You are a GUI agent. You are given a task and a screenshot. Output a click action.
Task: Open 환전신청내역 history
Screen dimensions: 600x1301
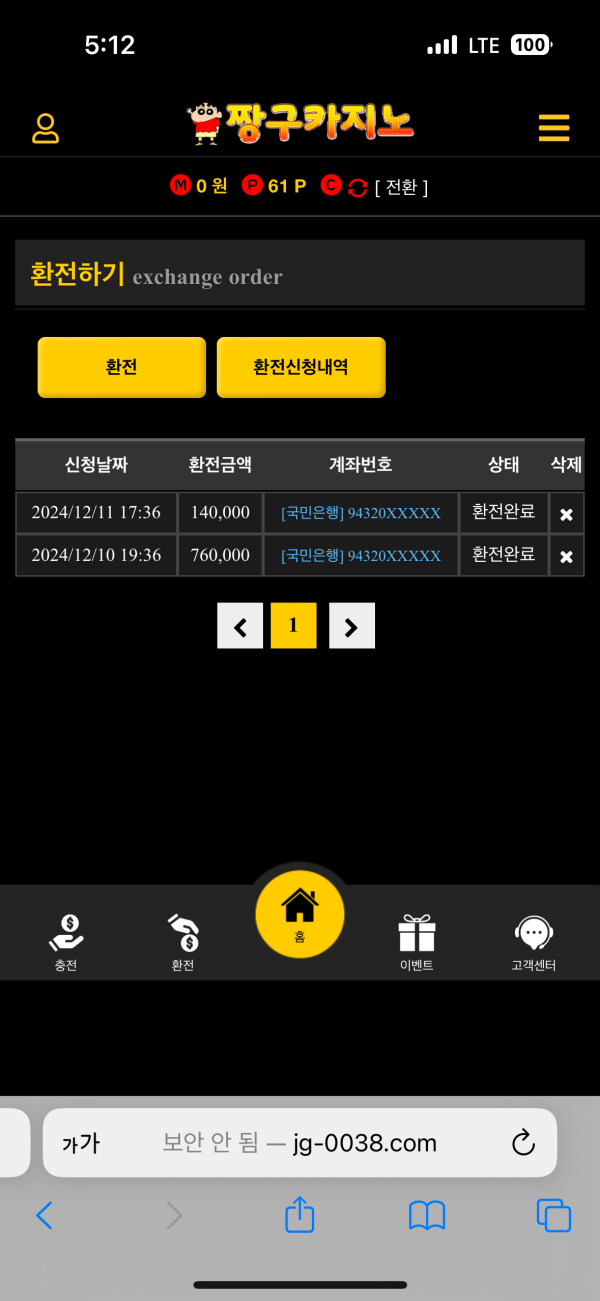(301, 367)
